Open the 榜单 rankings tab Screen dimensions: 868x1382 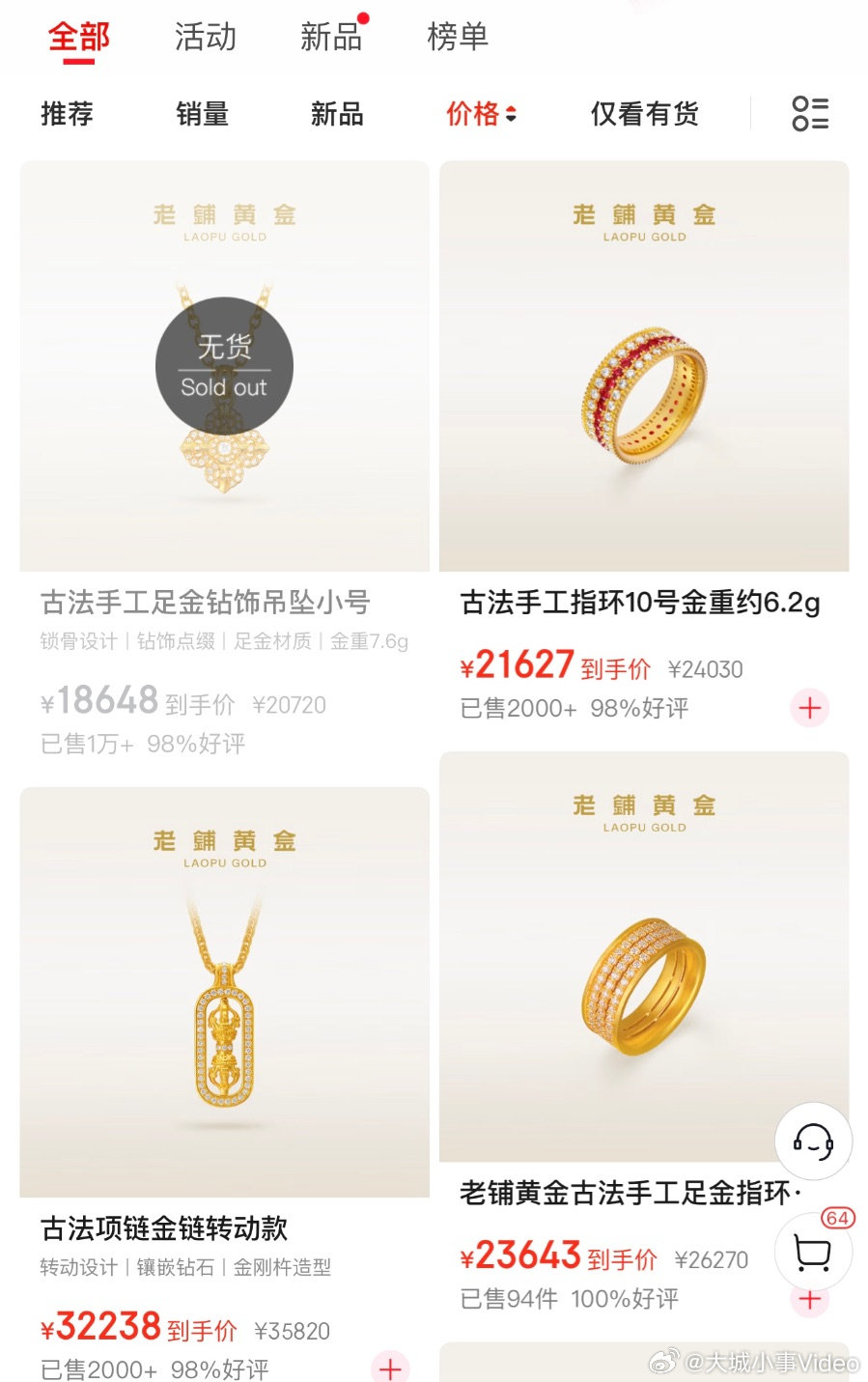[458, 37]
